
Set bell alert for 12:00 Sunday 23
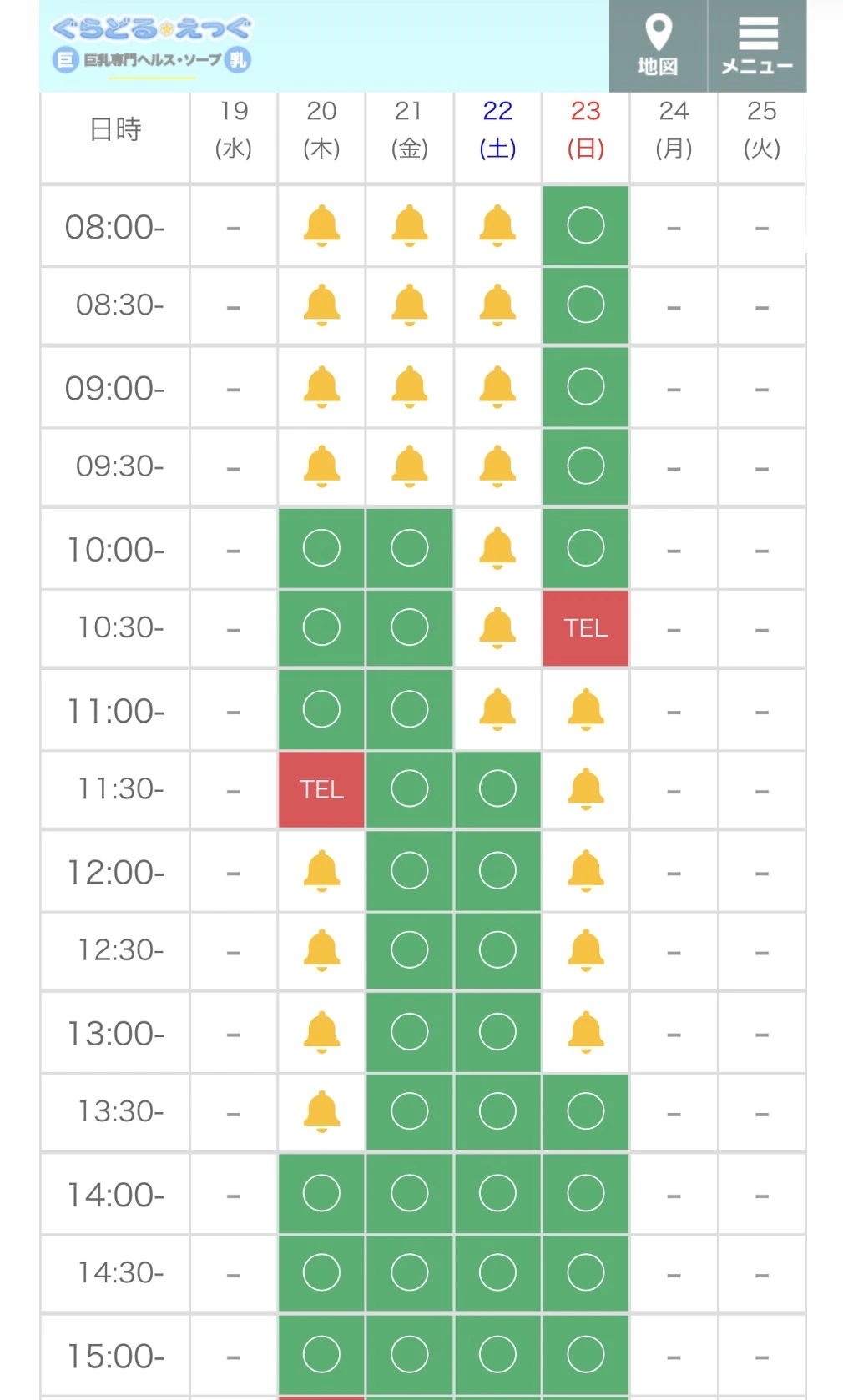click(585, 871)
